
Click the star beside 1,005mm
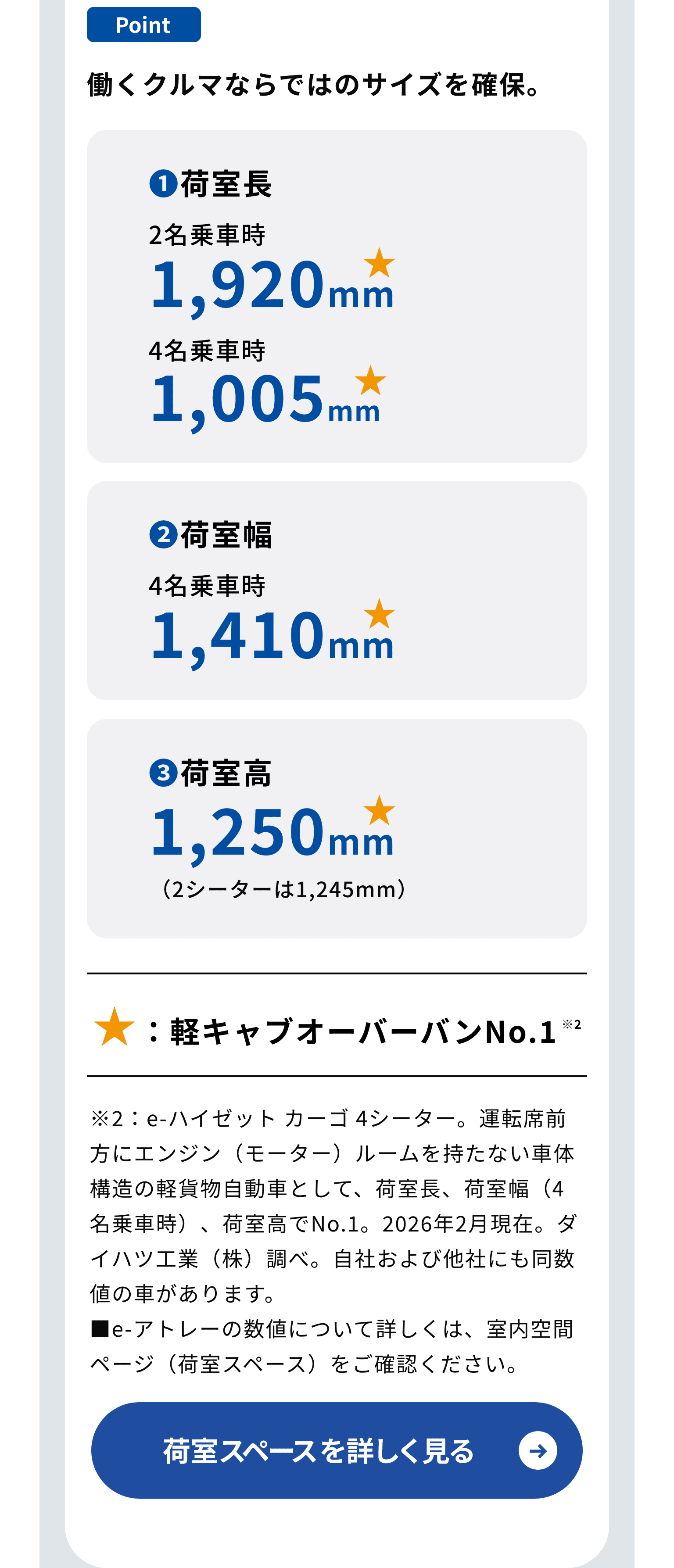(x=371, y=380)
